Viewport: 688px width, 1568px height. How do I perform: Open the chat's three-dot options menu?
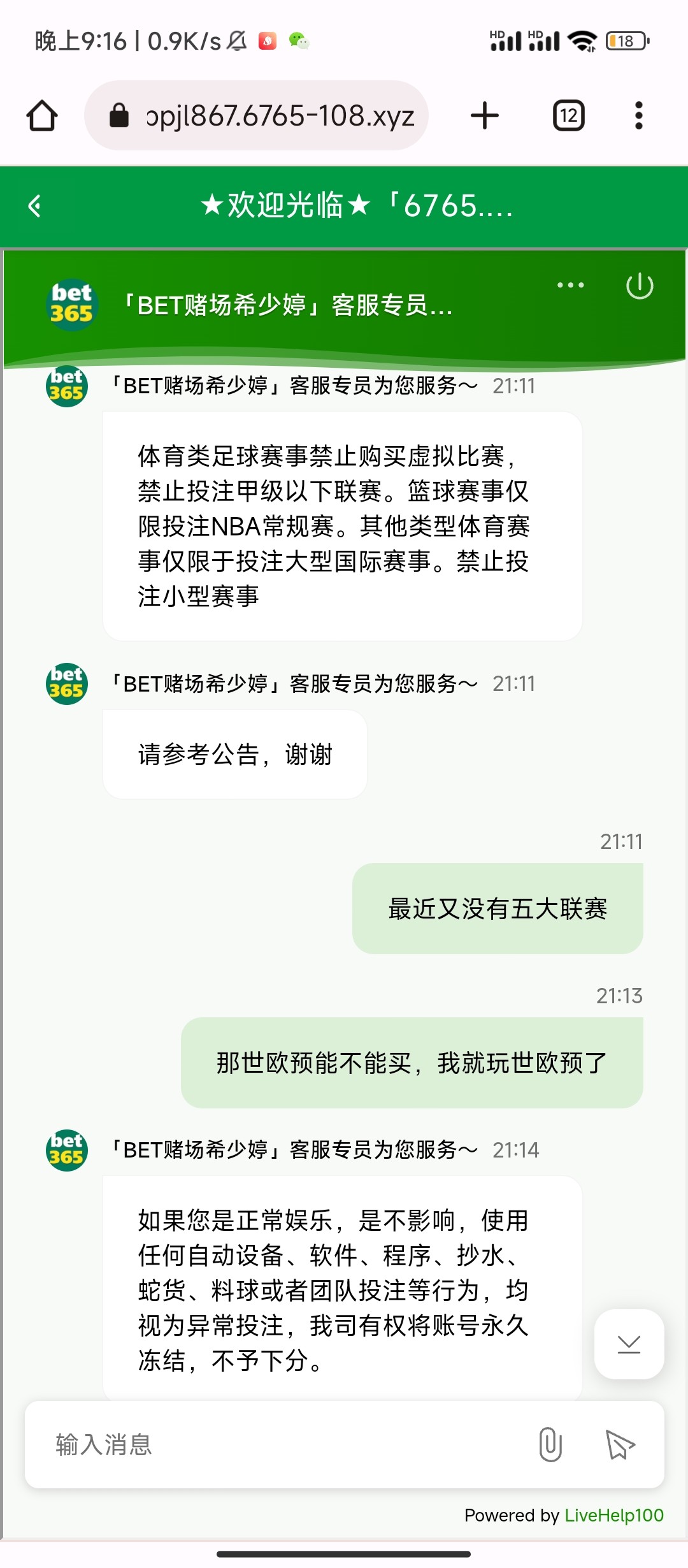point(570,285)
